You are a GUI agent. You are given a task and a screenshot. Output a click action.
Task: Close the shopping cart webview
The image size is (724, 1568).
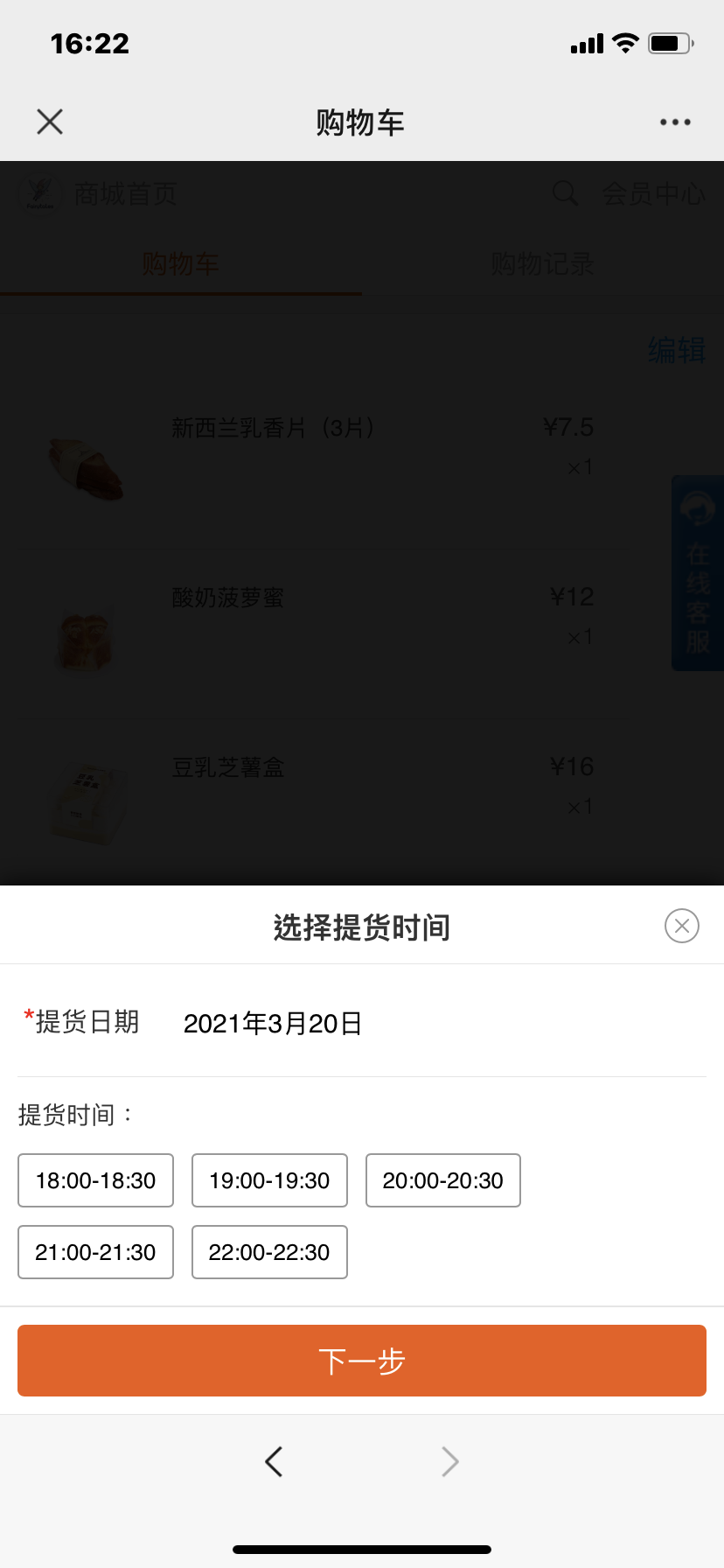pos(50,122)
